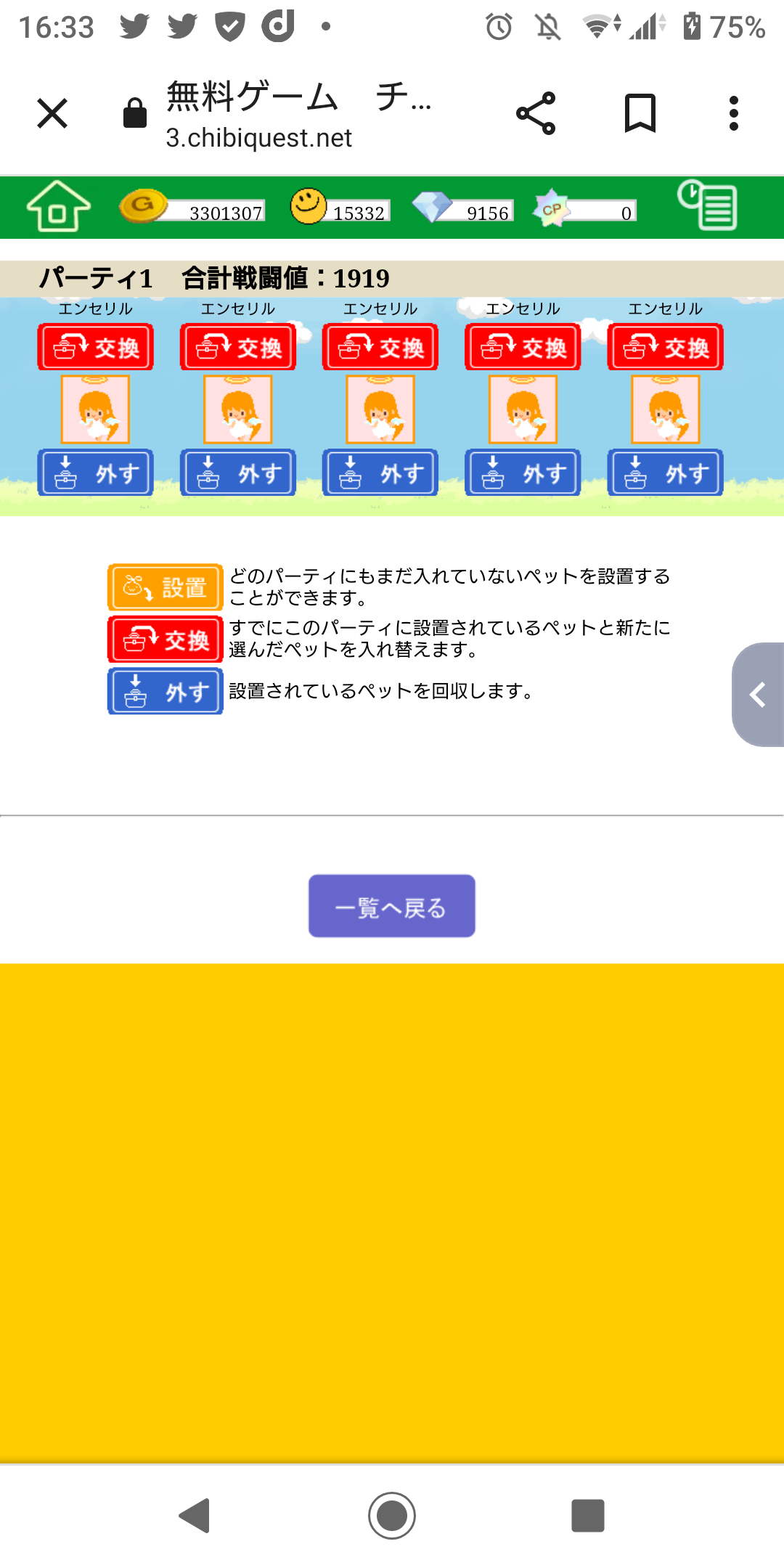Viewport: 784px width, 1568px height.
Task: Exchange the third エンセリル in the party
Action: [x=380, y=348]
